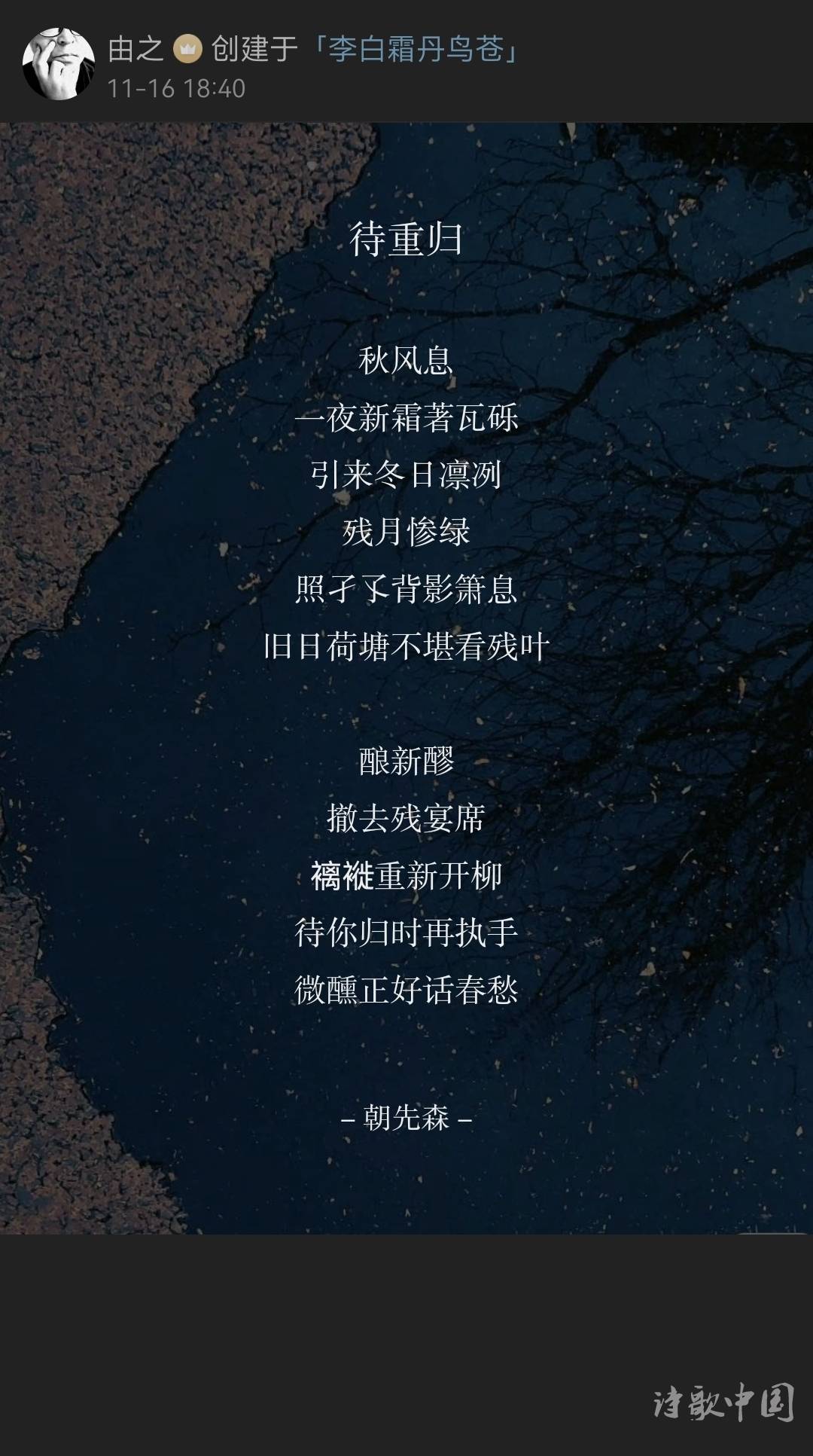The height and width of the screenshot is (1456, 813).
Task: View the 待重归 poem image full screen
Action: [x=406, y=678]
